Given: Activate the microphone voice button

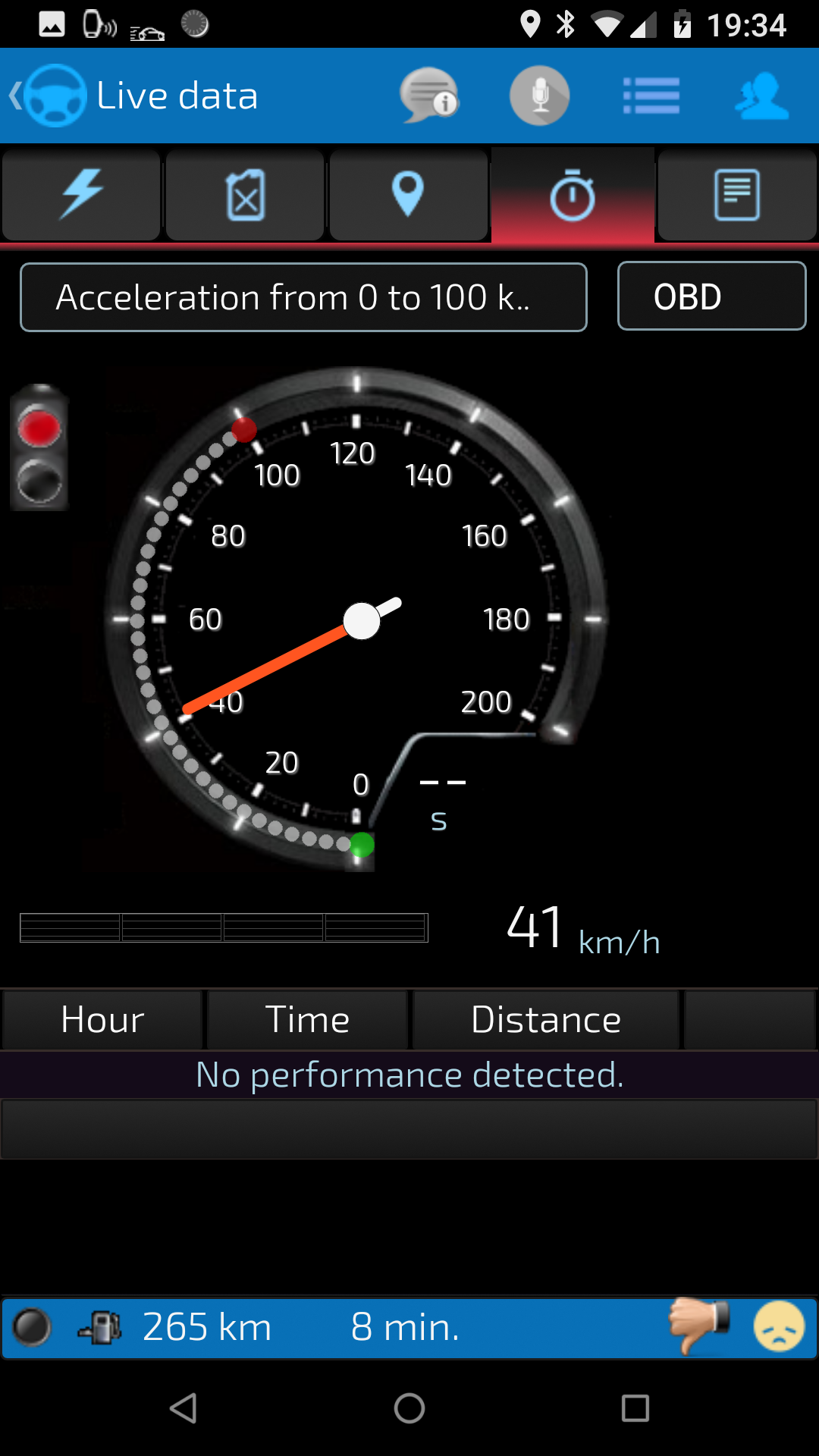Looking at the screenshot, I should click(539, 96).
